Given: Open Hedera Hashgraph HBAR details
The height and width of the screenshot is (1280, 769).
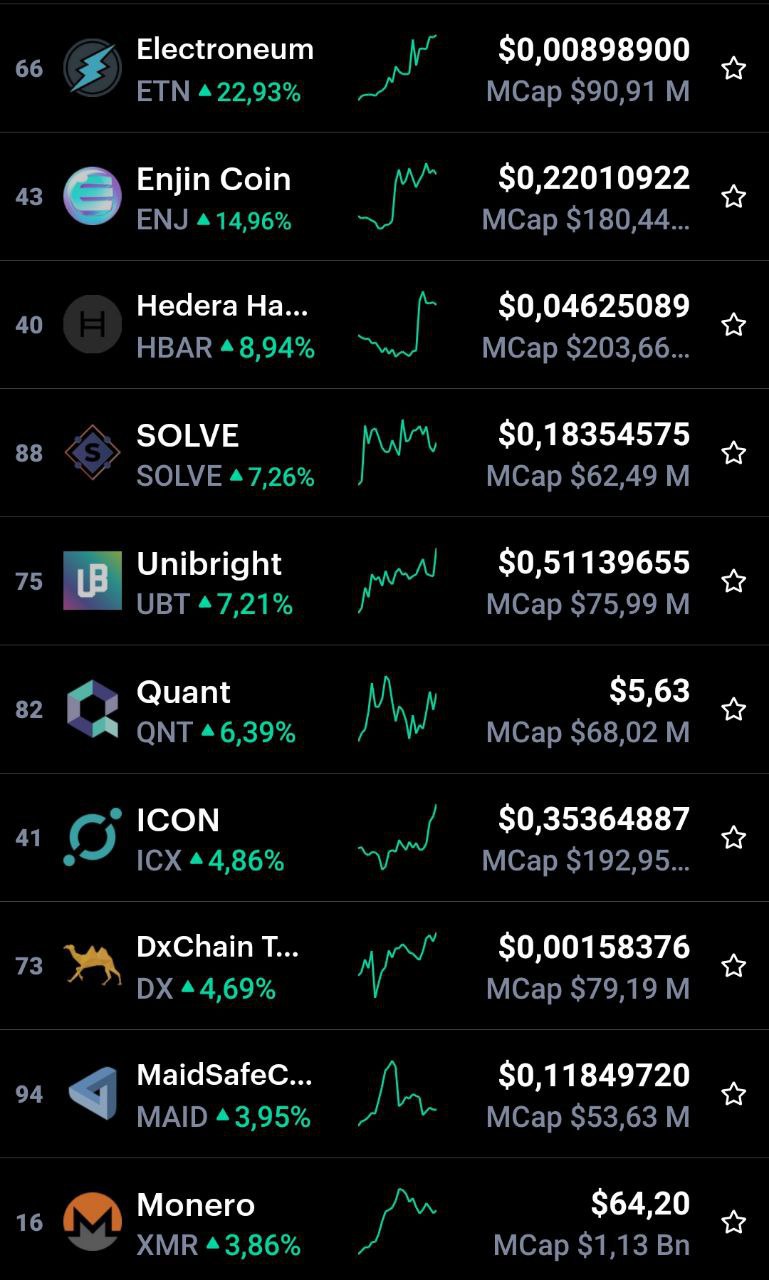Looking at the screenshot, I should coord(384,324).
